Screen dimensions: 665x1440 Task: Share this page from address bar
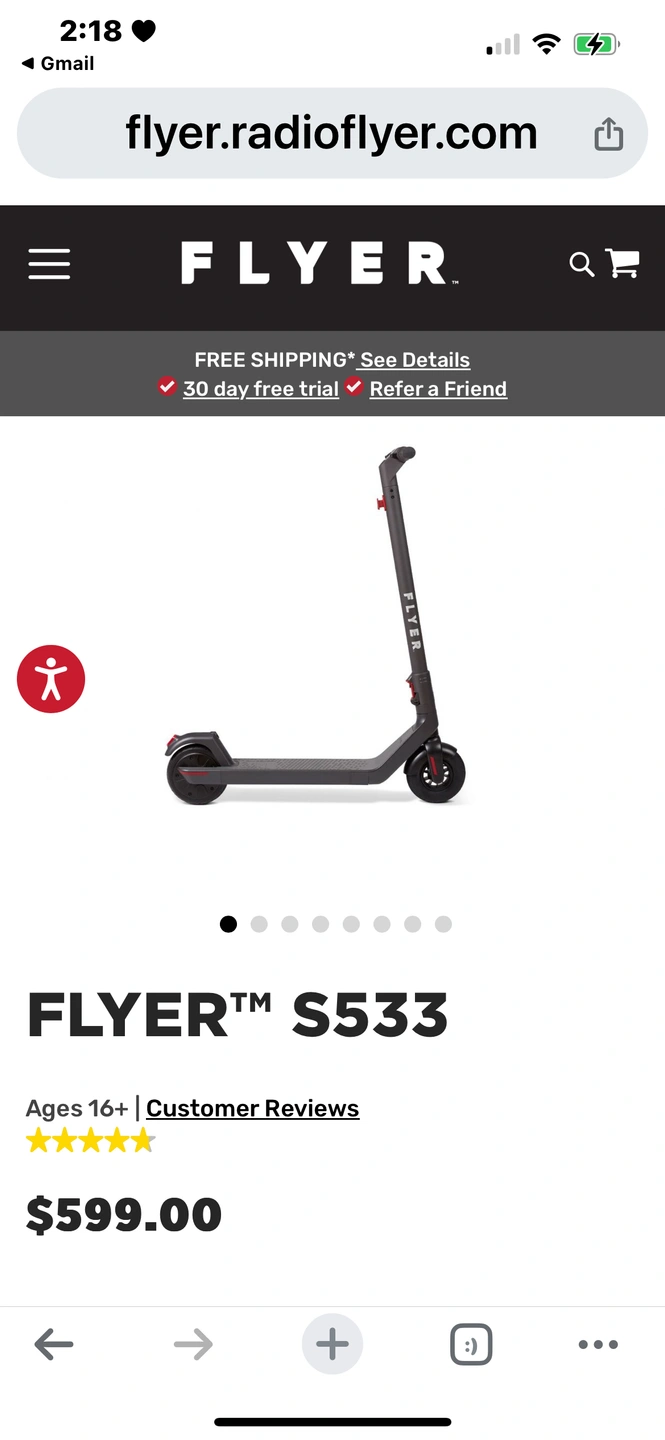[608, 134]
